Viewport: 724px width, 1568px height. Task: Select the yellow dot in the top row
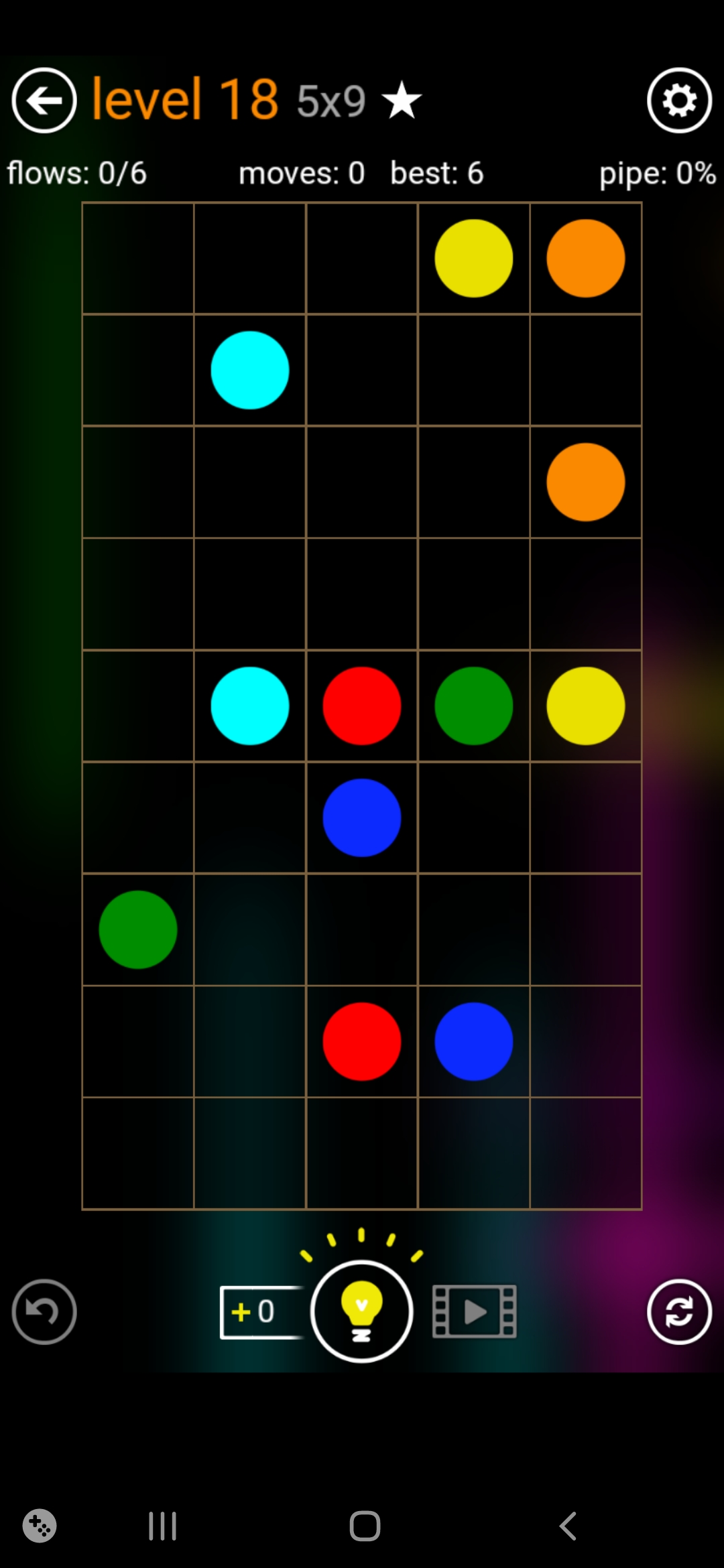(473, 258)
